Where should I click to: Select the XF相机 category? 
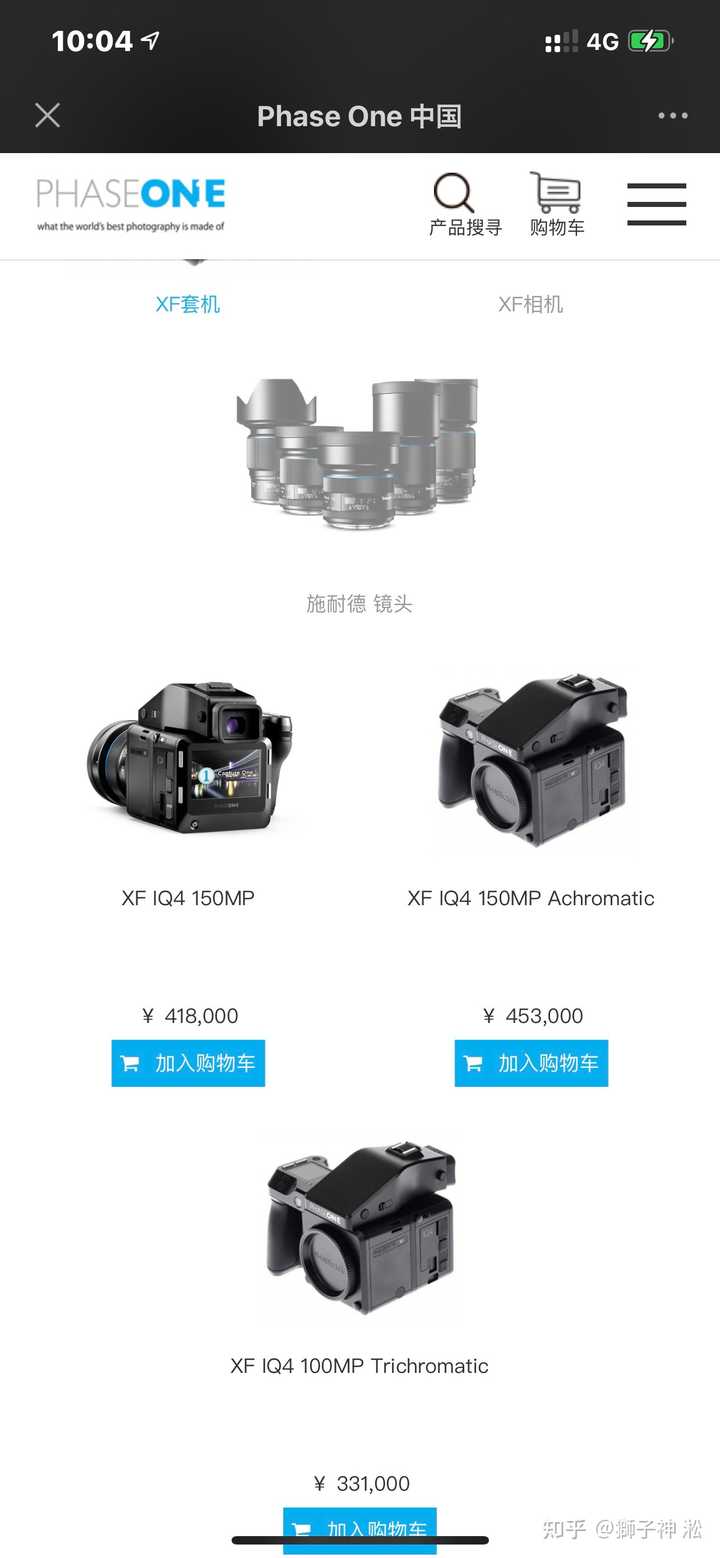[530, 304]
